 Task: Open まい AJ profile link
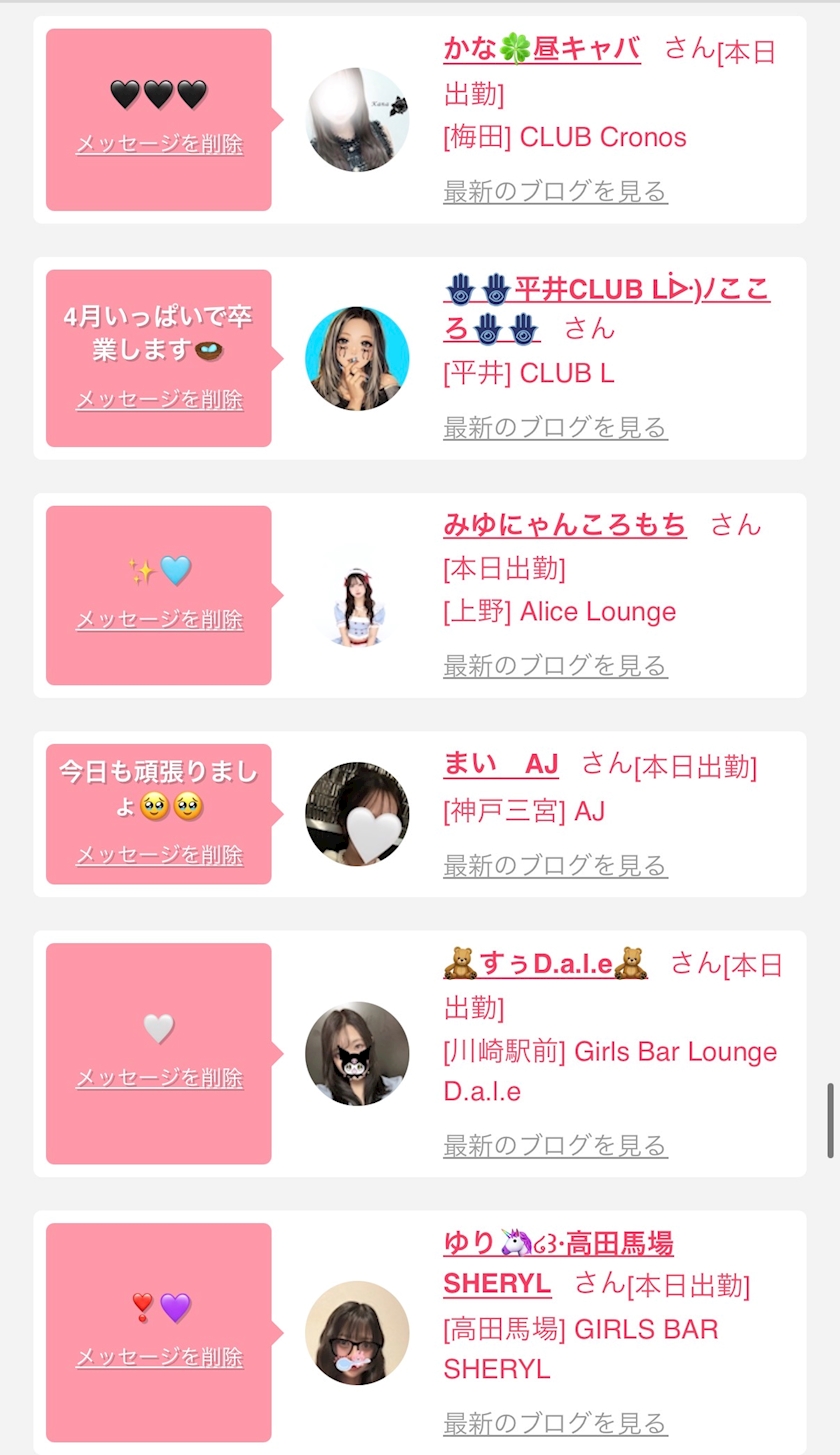pyautogui.click(x=500, y=765)
